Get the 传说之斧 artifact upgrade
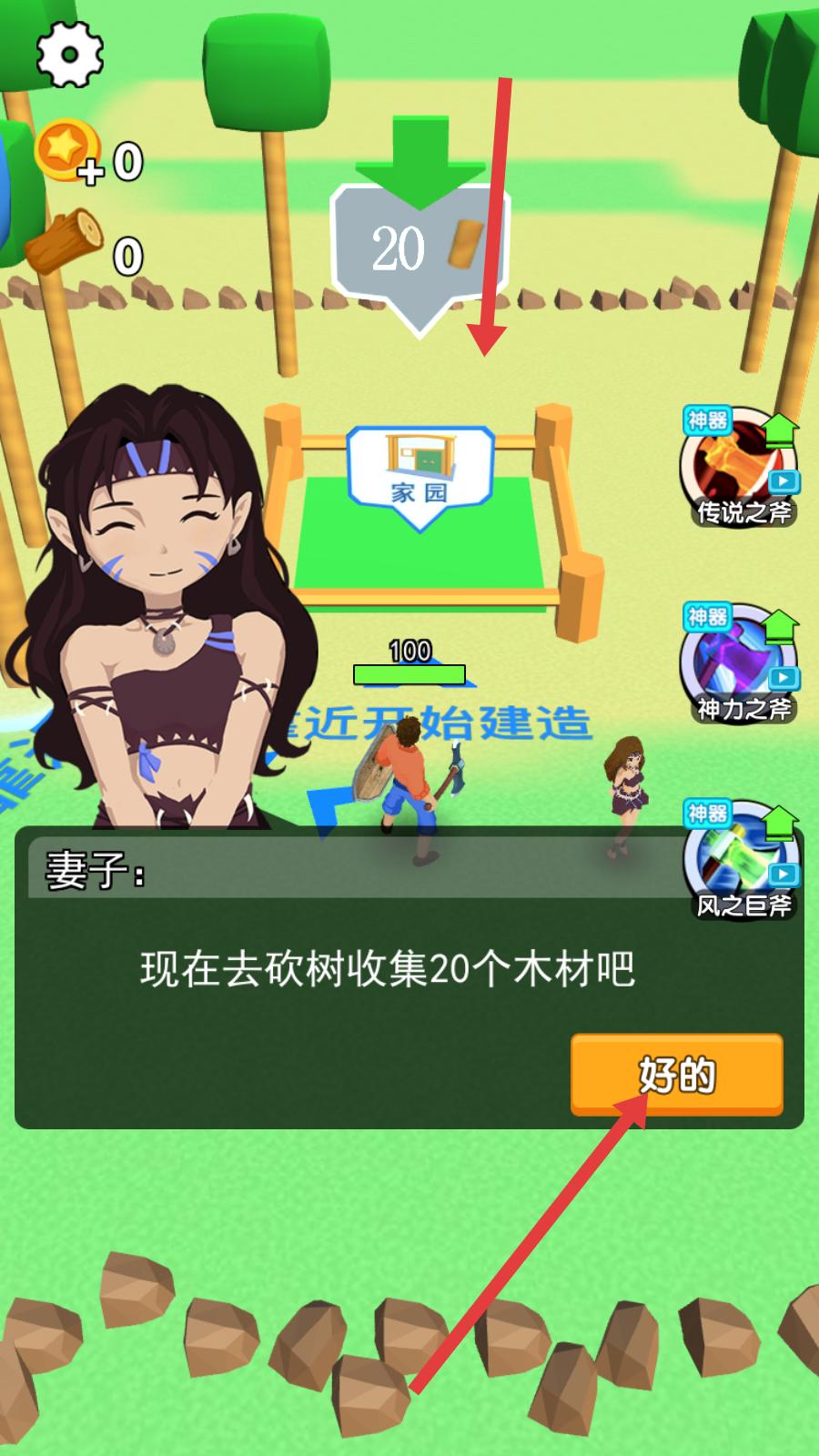 [x=742, y=467]
